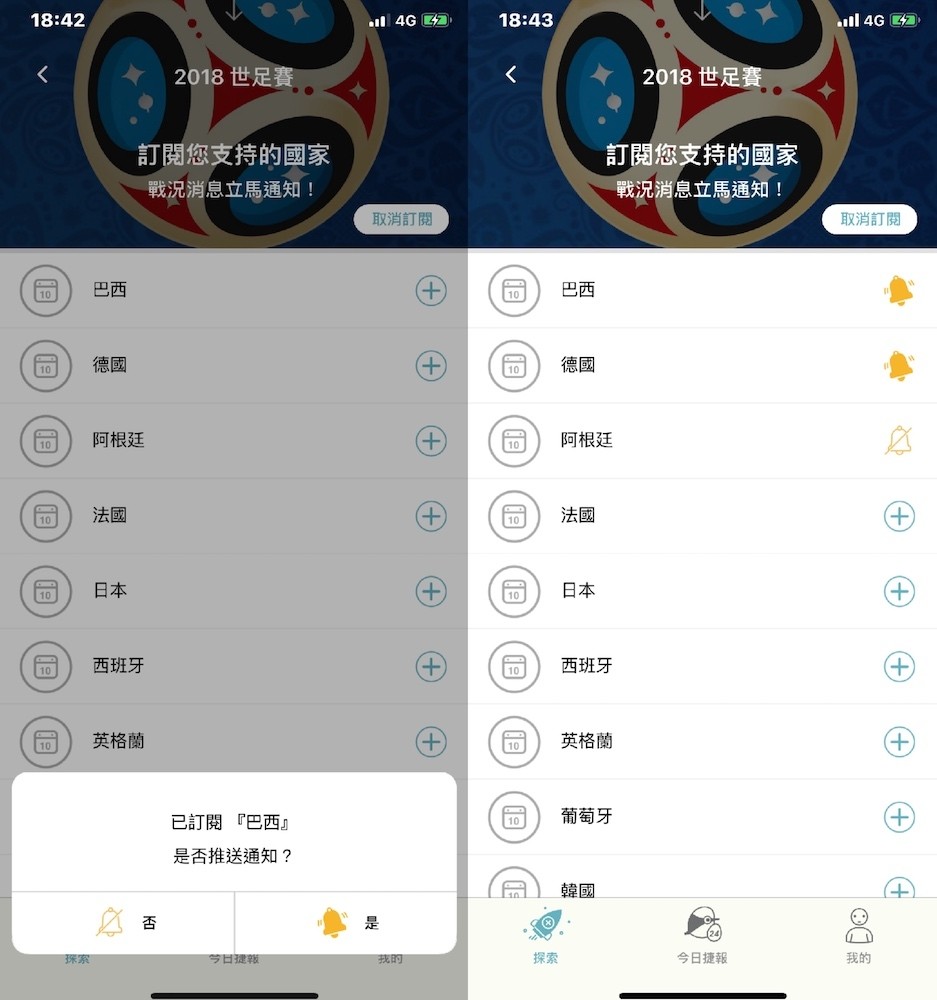The image size is (937, 1000).
Task: Tap the calendar icon beside 法國
Action: pyautogui.click(x=513, y=516)
